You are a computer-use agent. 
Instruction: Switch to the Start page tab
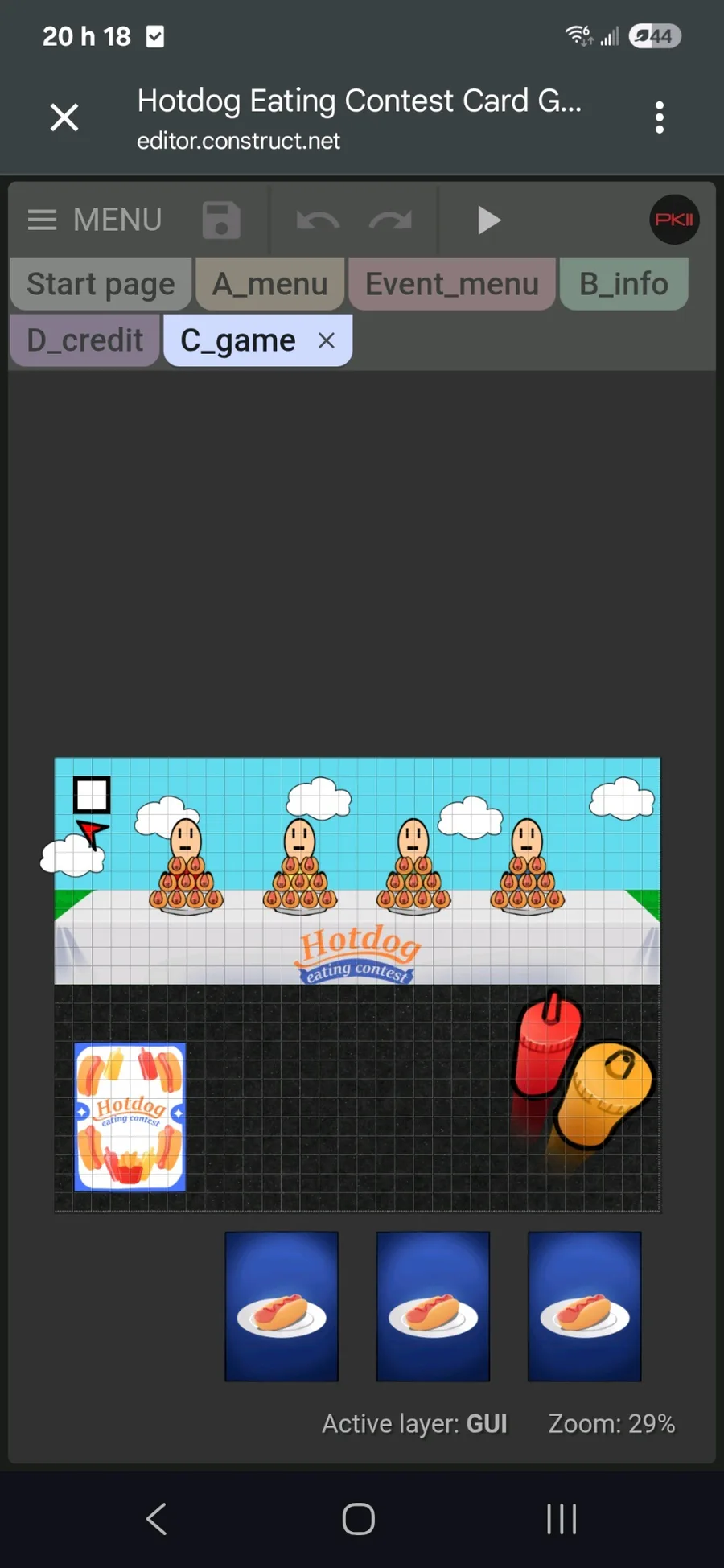pos(101,284)
